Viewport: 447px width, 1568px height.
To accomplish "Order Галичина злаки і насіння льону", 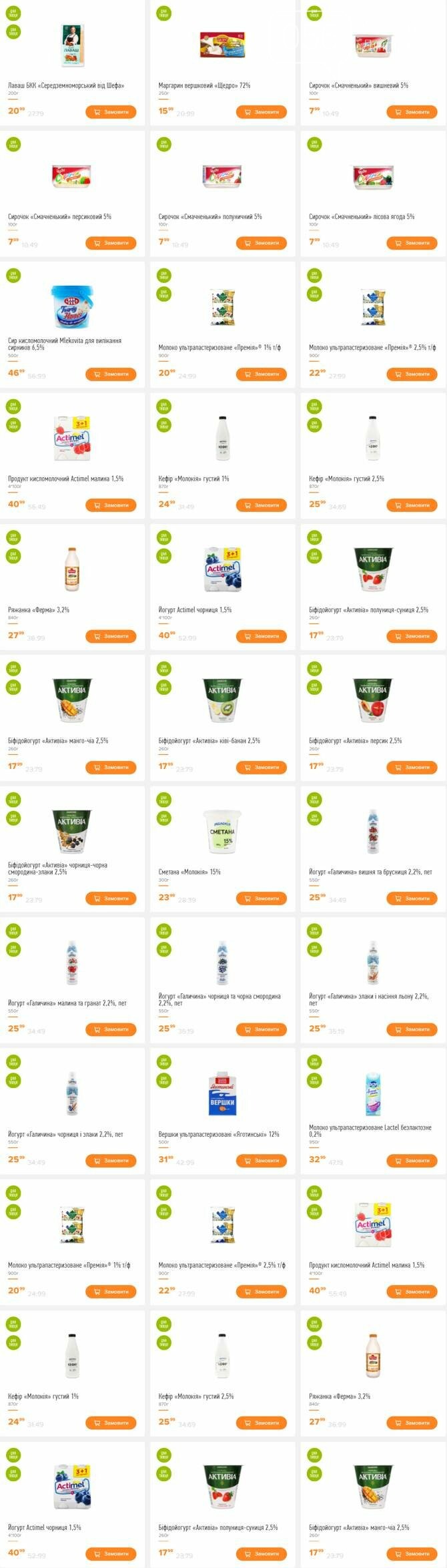I will coord(412,1029).
